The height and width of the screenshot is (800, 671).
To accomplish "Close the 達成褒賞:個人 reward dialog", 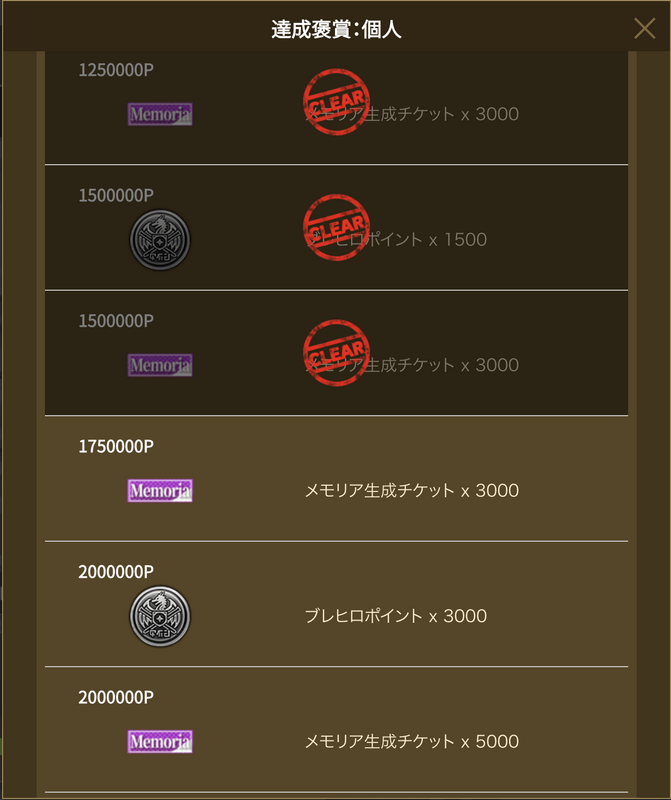I will pyautogui.click(x=645, y=28).
